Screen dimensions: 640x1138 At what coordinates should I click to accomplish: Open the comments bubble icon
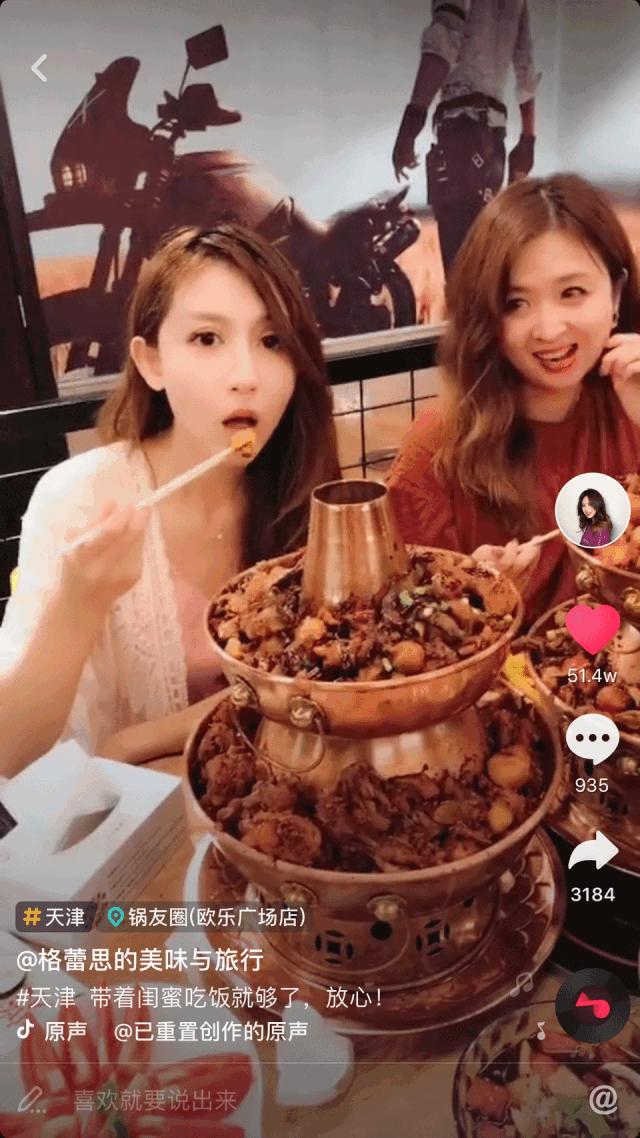click(x=592, y=740)
